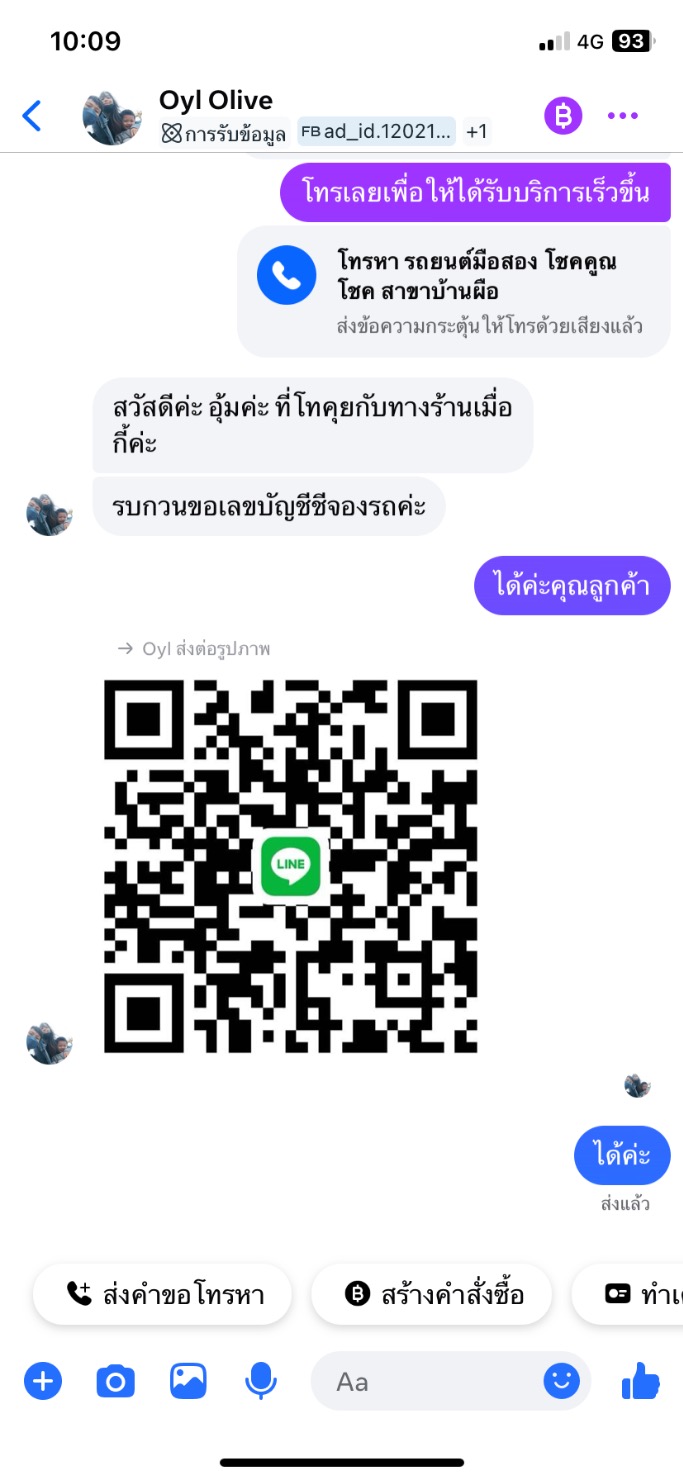Open the forwarded LINE QR image
Image resolution: width=683 pixels, height=1480 pixels.
(x=291, y=866)
